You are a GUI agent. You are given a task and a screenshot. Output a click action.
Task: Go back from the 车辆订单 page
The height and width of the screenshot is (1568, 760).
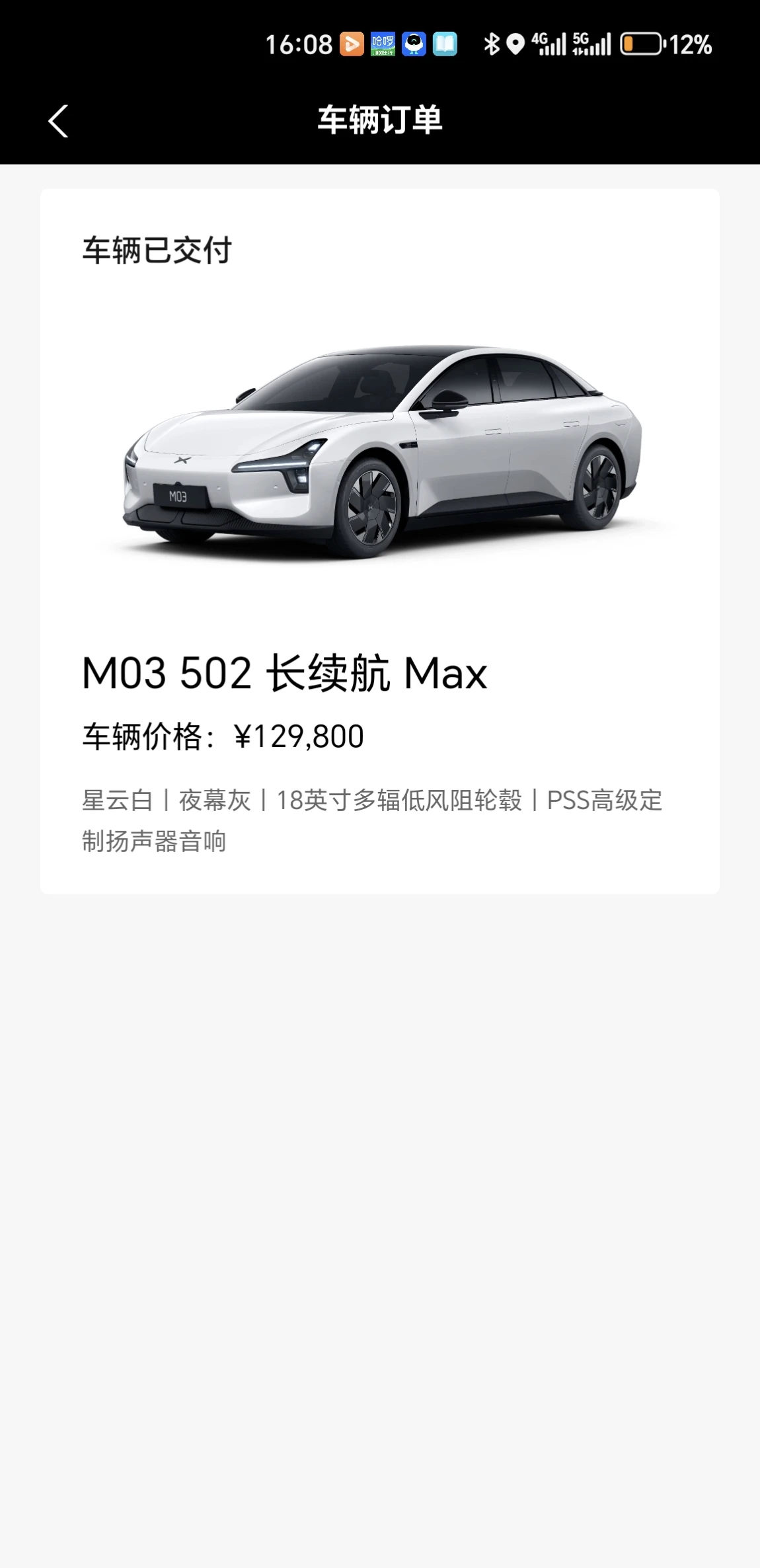pyautogui.click(x=58, y=121)
